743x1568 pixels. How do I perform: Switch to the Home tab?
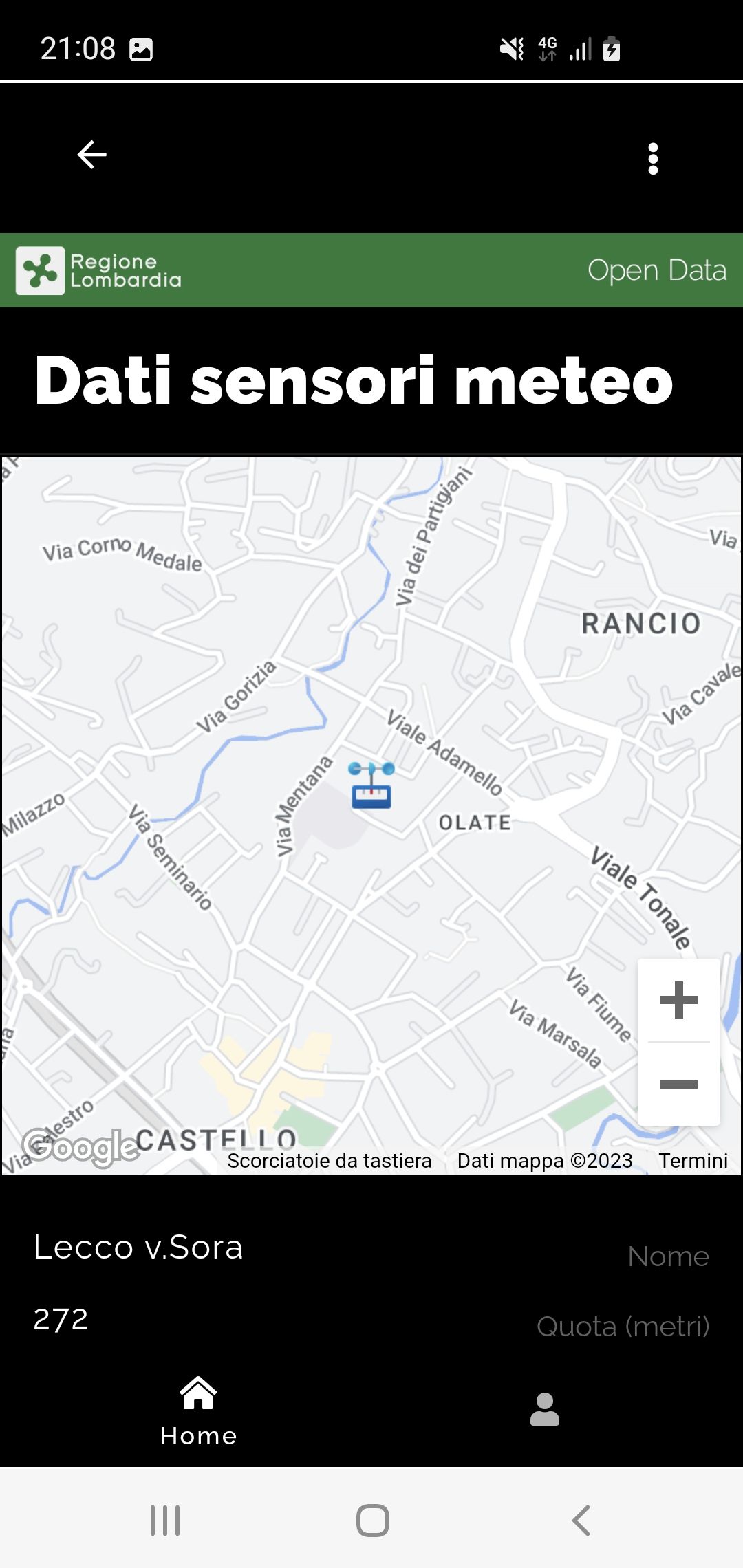(198, 1411)
